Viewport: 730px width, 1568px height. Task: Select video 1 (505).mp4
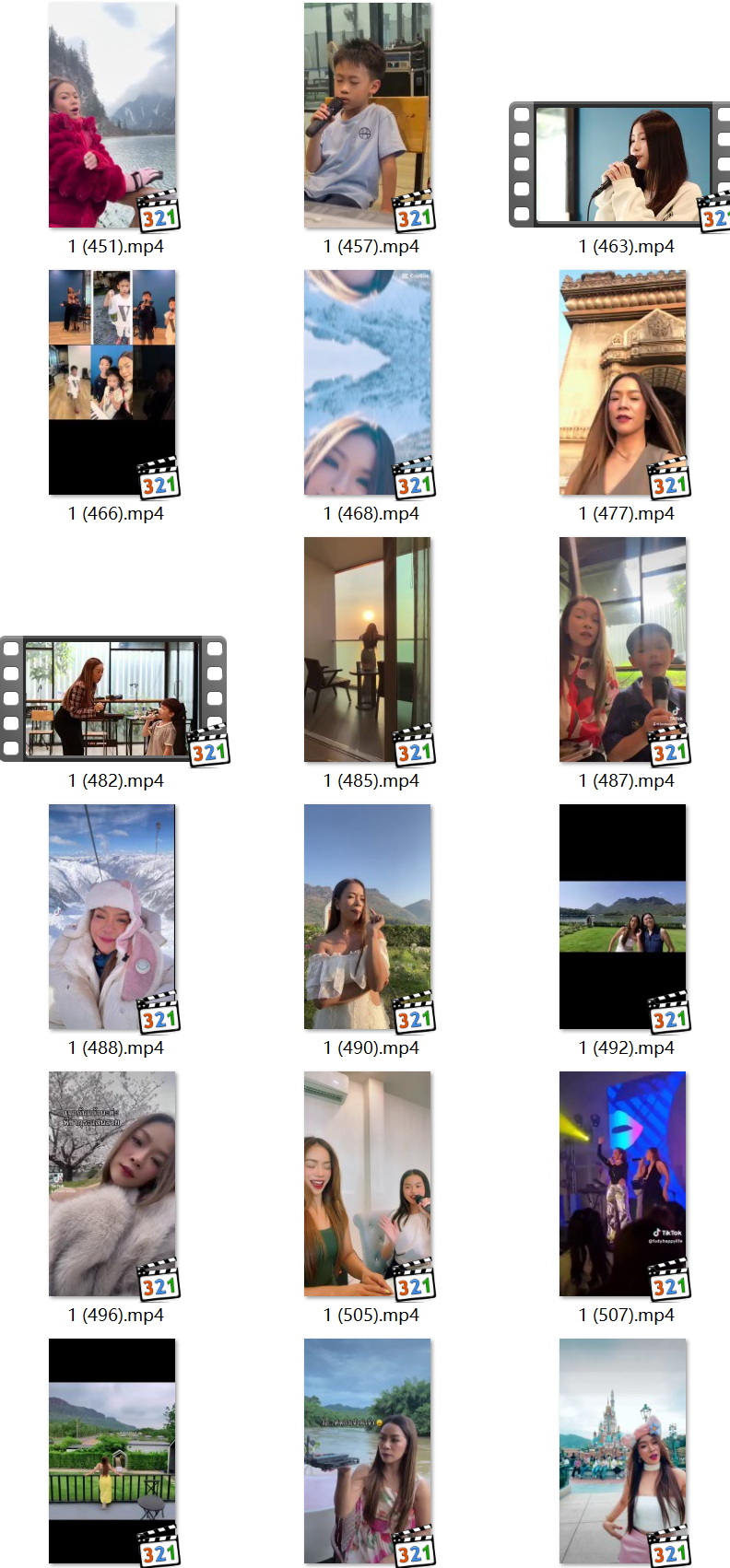pyautogui.click(x=368, y=1184)
